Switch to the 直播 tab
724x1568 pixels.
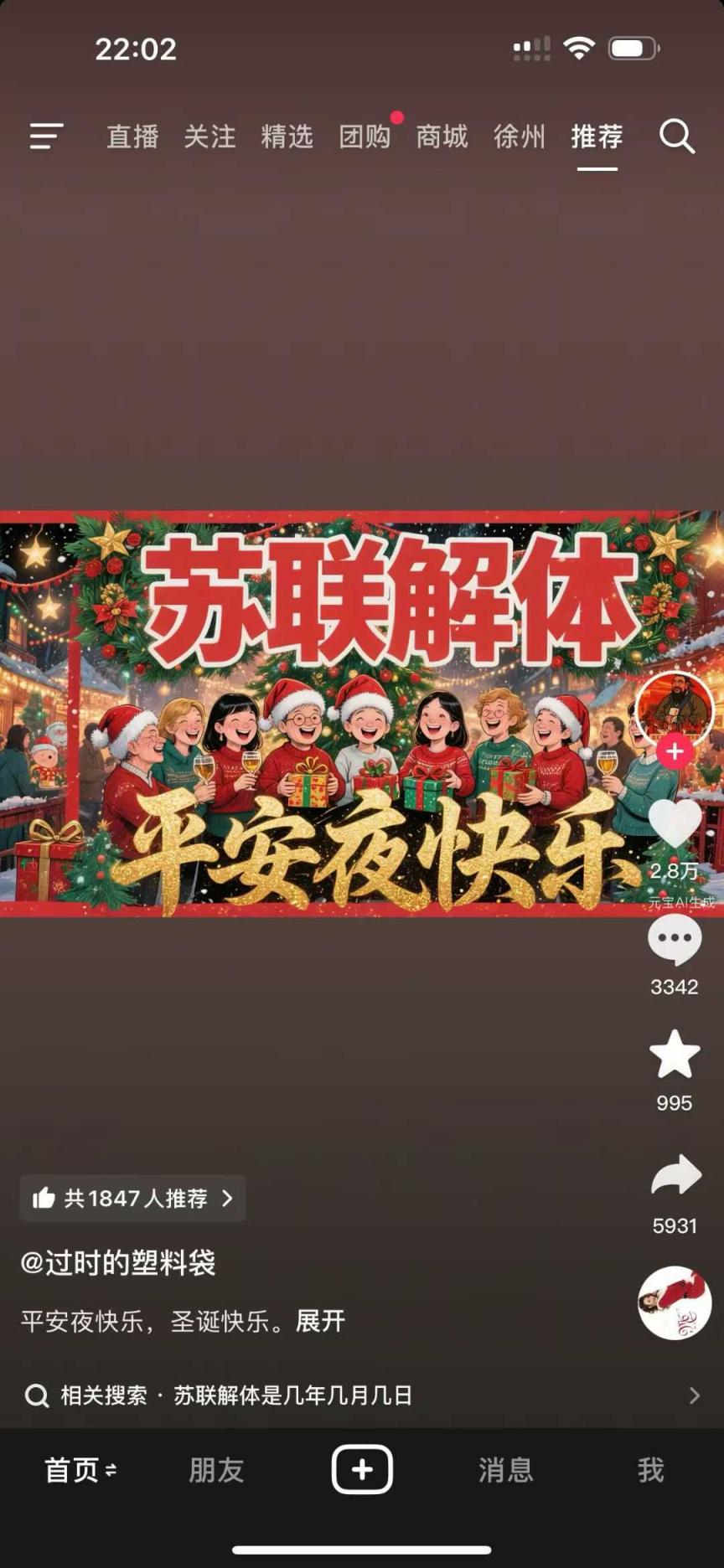[132, 136]
